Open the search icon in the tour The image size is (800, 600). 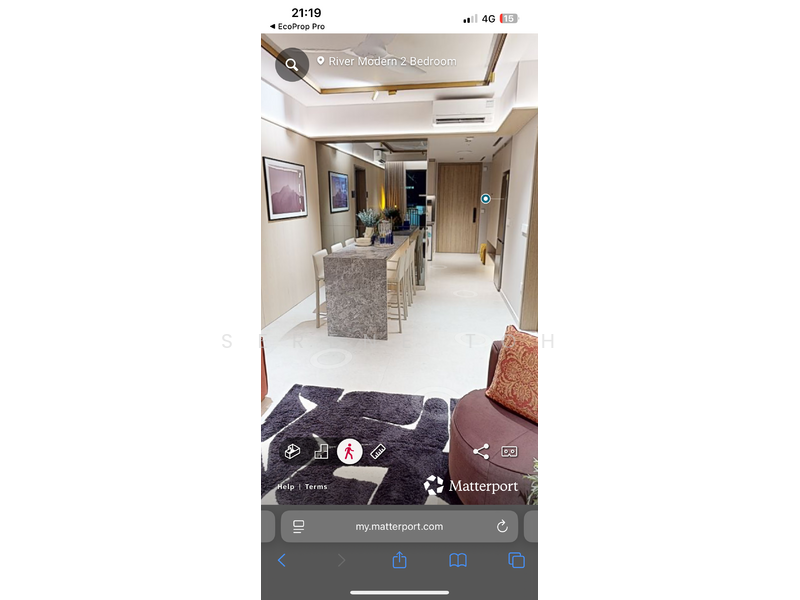point(292,65)
